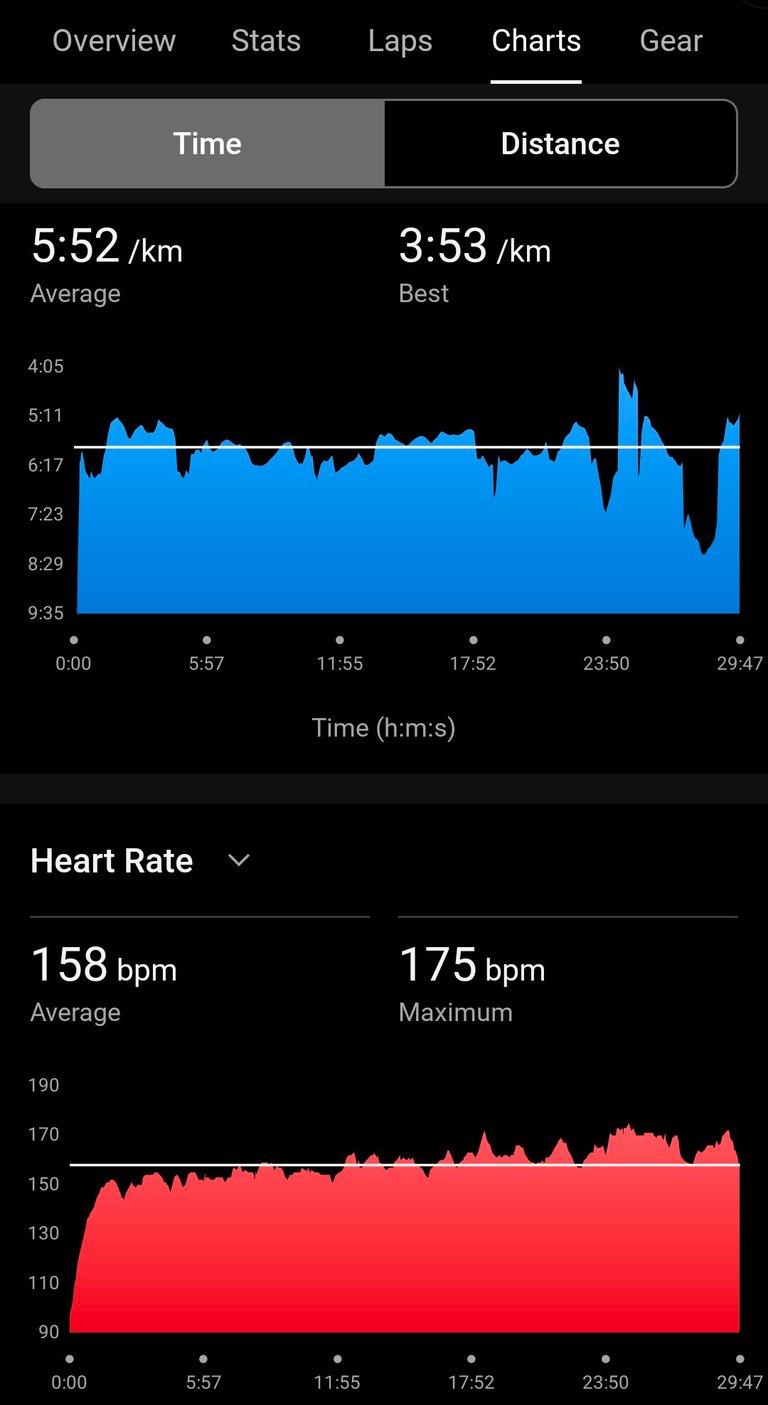Switch to the Overview tab

(x=114, y=41)
